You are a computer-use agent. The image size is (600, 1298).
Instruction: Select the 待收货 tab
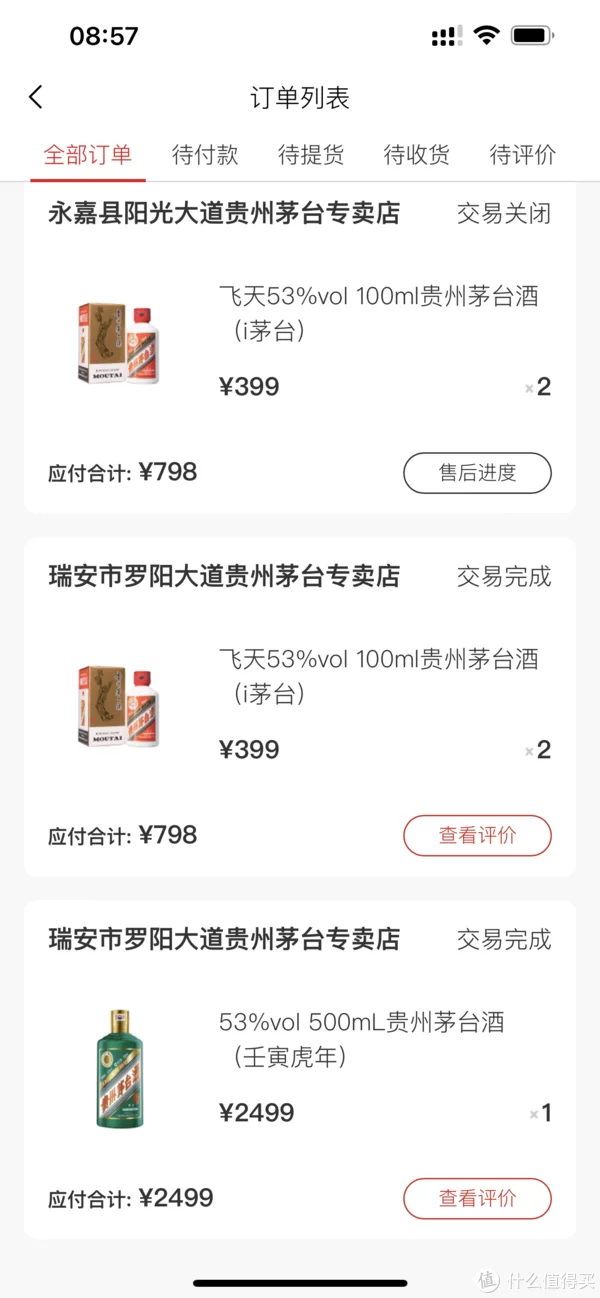pyautogui.click(x=417, y=155)
